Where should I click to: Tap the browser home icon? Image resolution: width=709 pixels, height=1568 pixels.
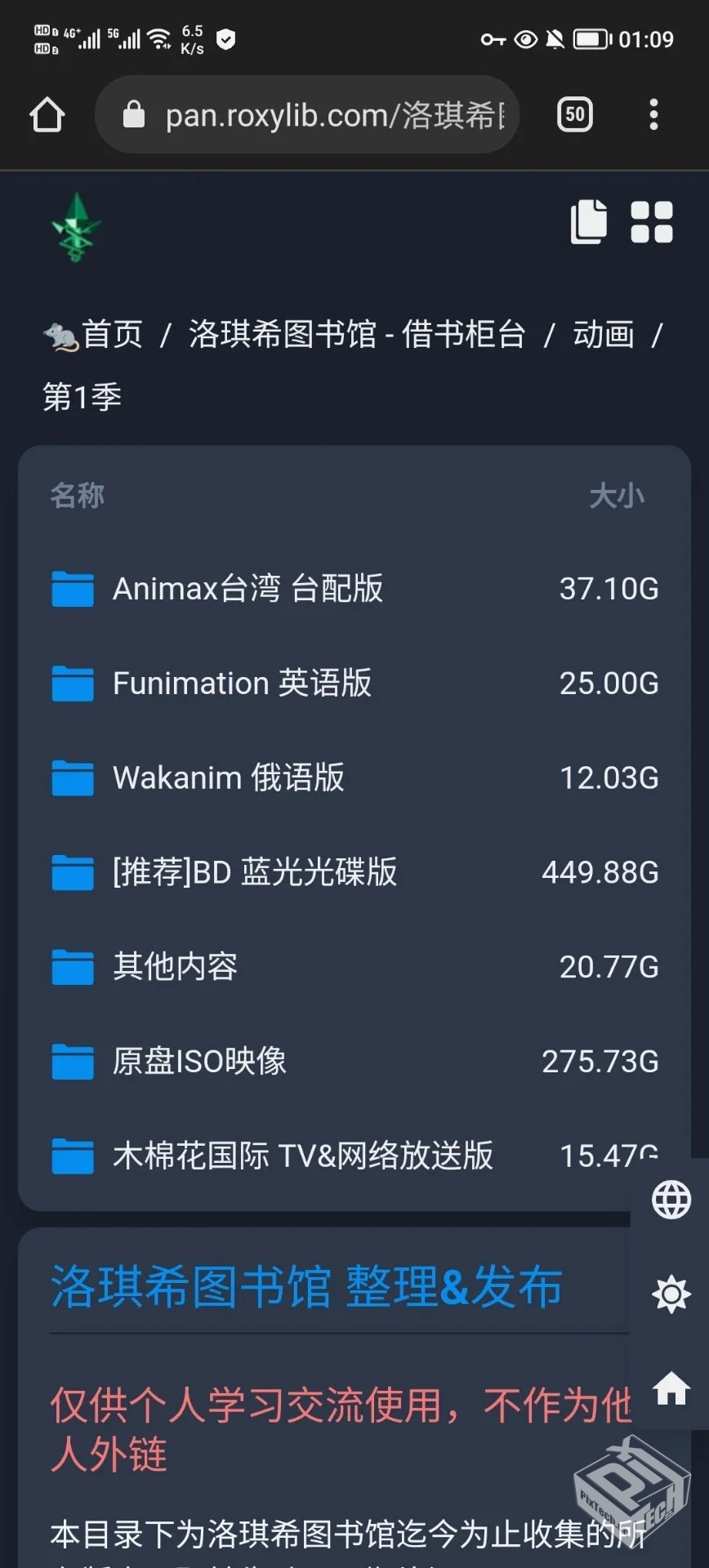coord(47,114)
